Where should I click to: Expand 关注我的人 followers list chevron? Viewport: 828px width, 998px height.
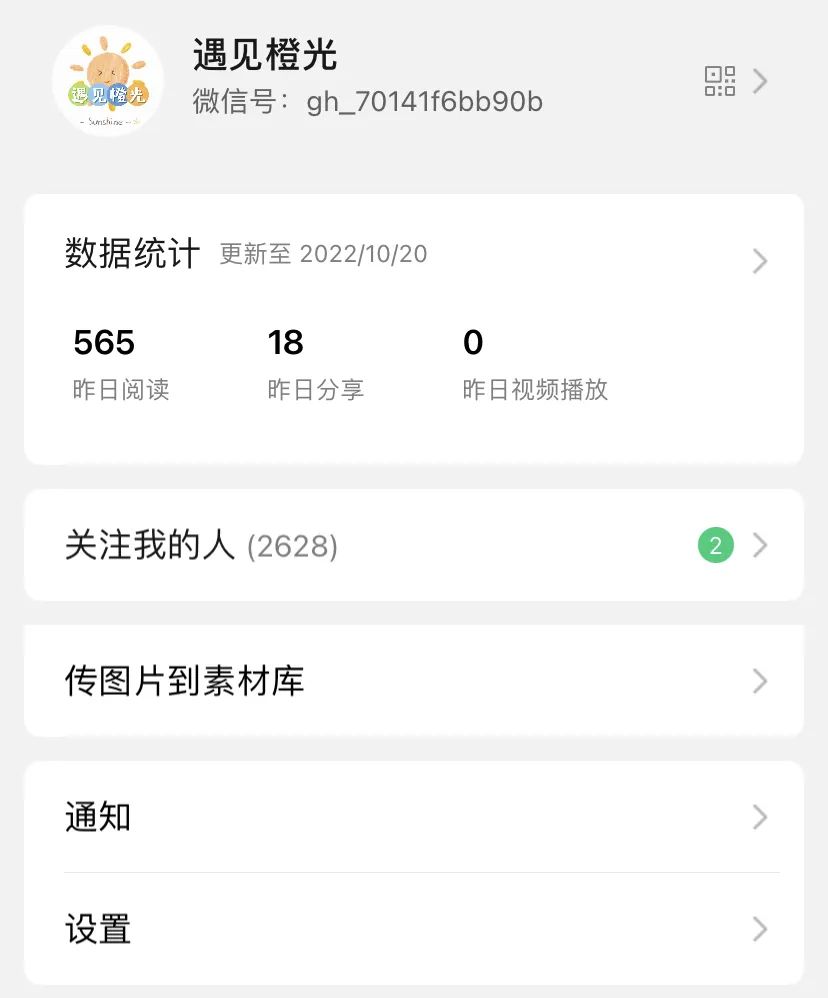point(760,545)
